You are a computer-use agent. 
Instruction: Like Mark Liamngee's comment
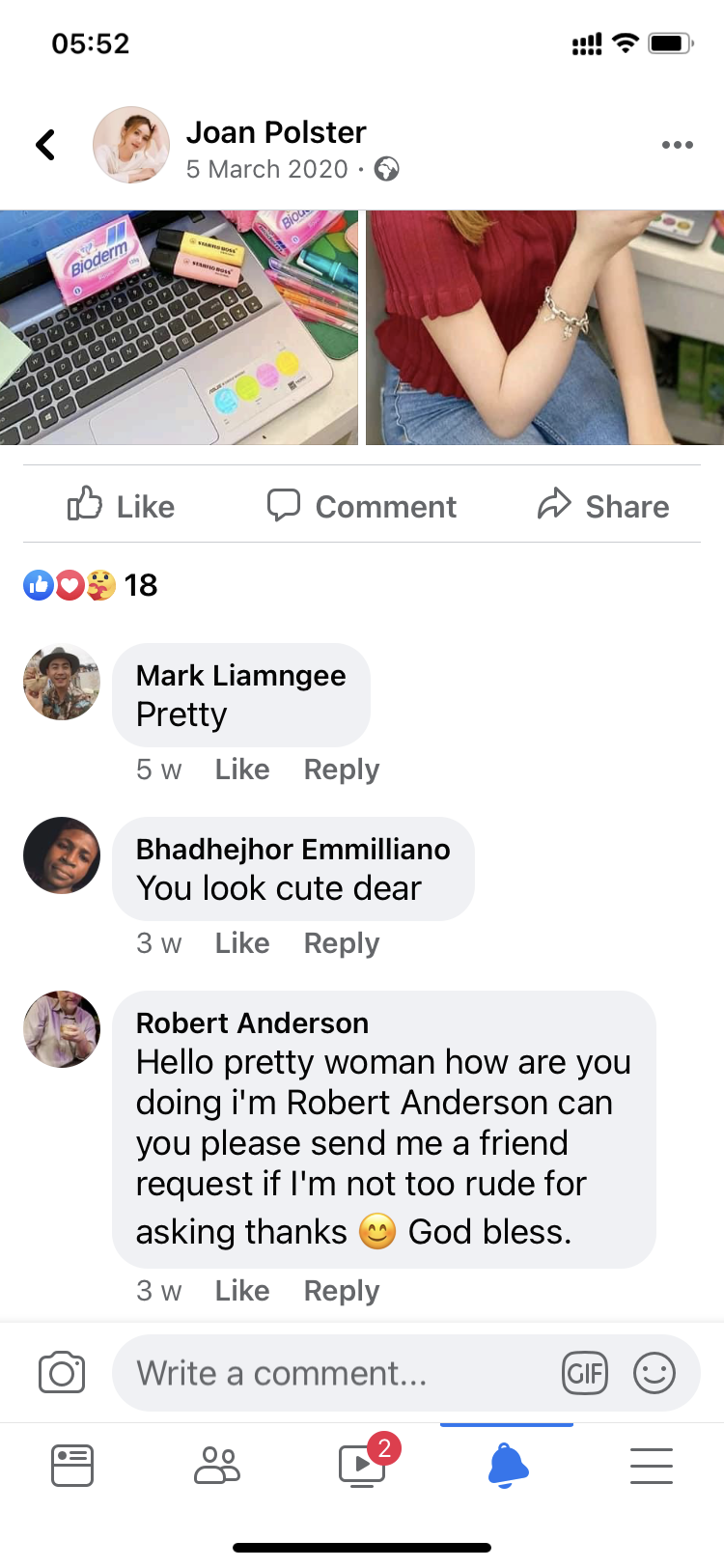click(242, 770)
